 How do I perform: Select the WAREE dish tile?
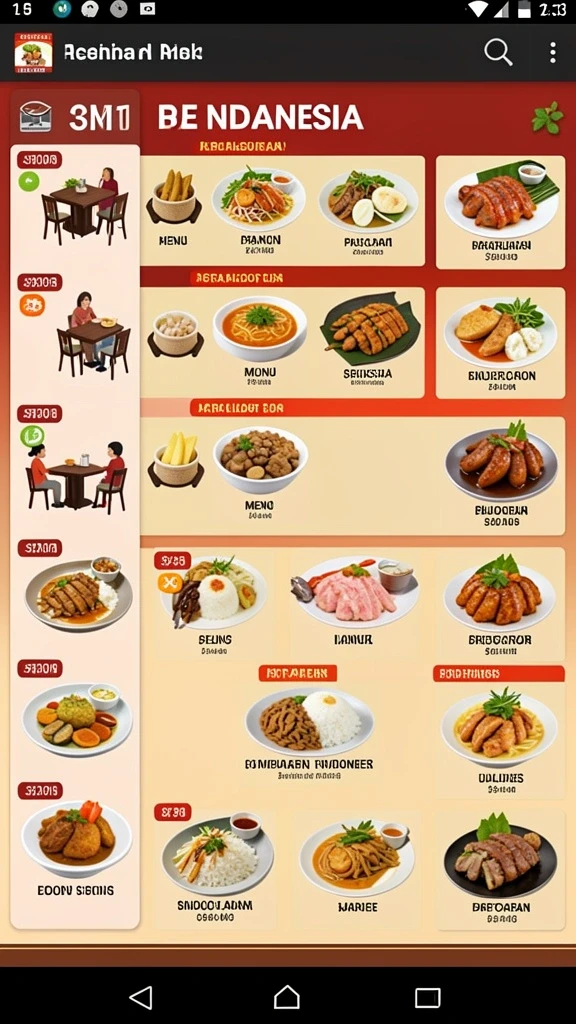point(357,869)
